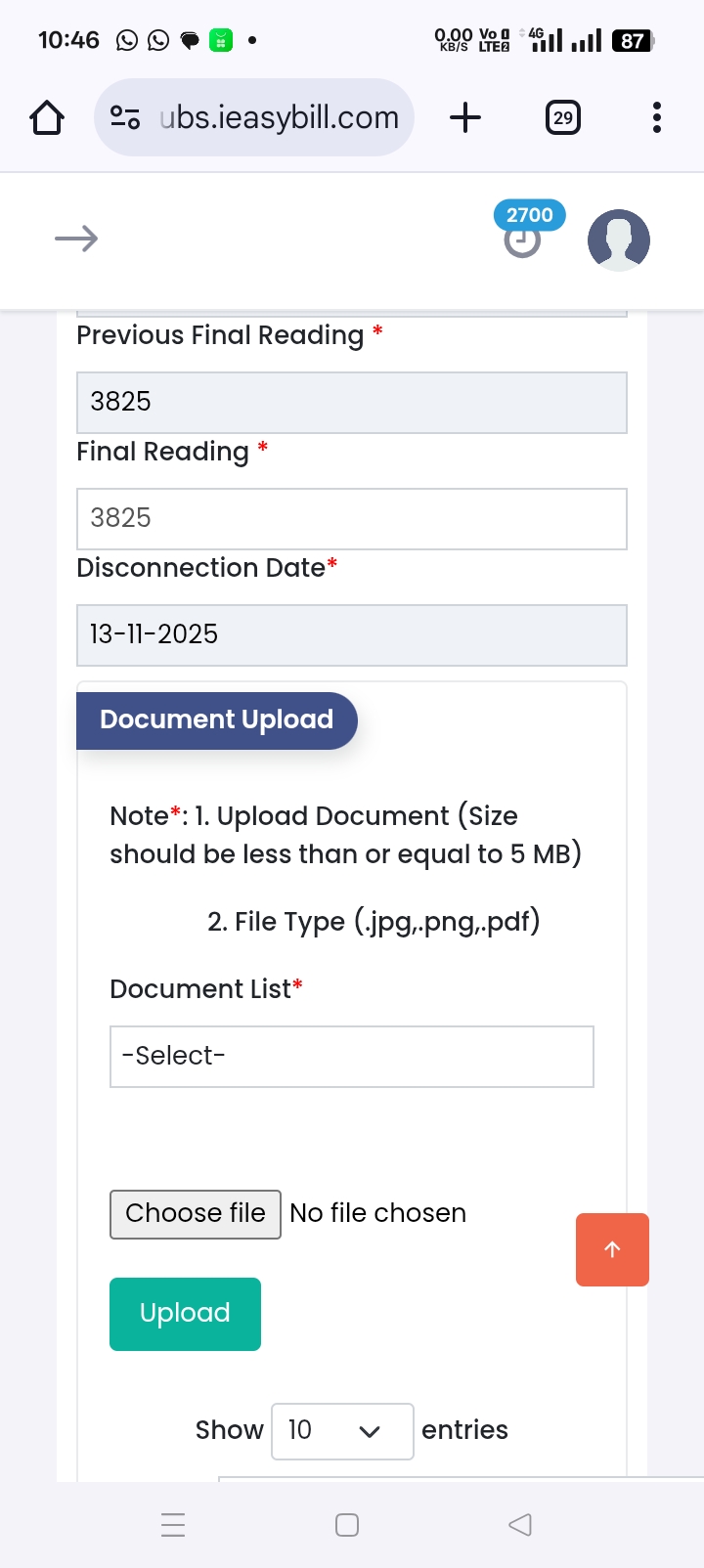Viewport: 704px width, 1568px height.
Task: Go to the browser home page
Action: point(47,118)
